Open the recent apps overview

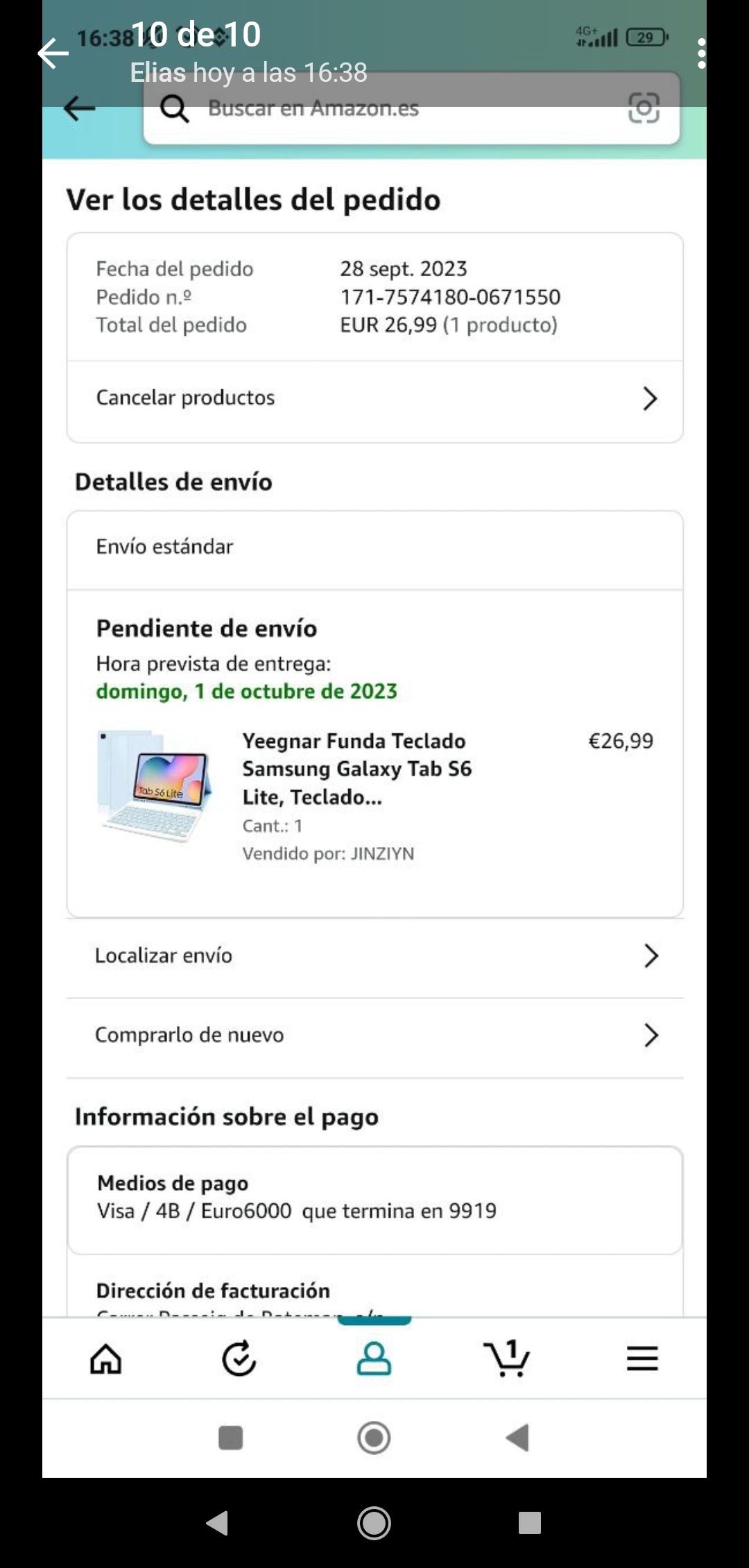coord(529,1523)
